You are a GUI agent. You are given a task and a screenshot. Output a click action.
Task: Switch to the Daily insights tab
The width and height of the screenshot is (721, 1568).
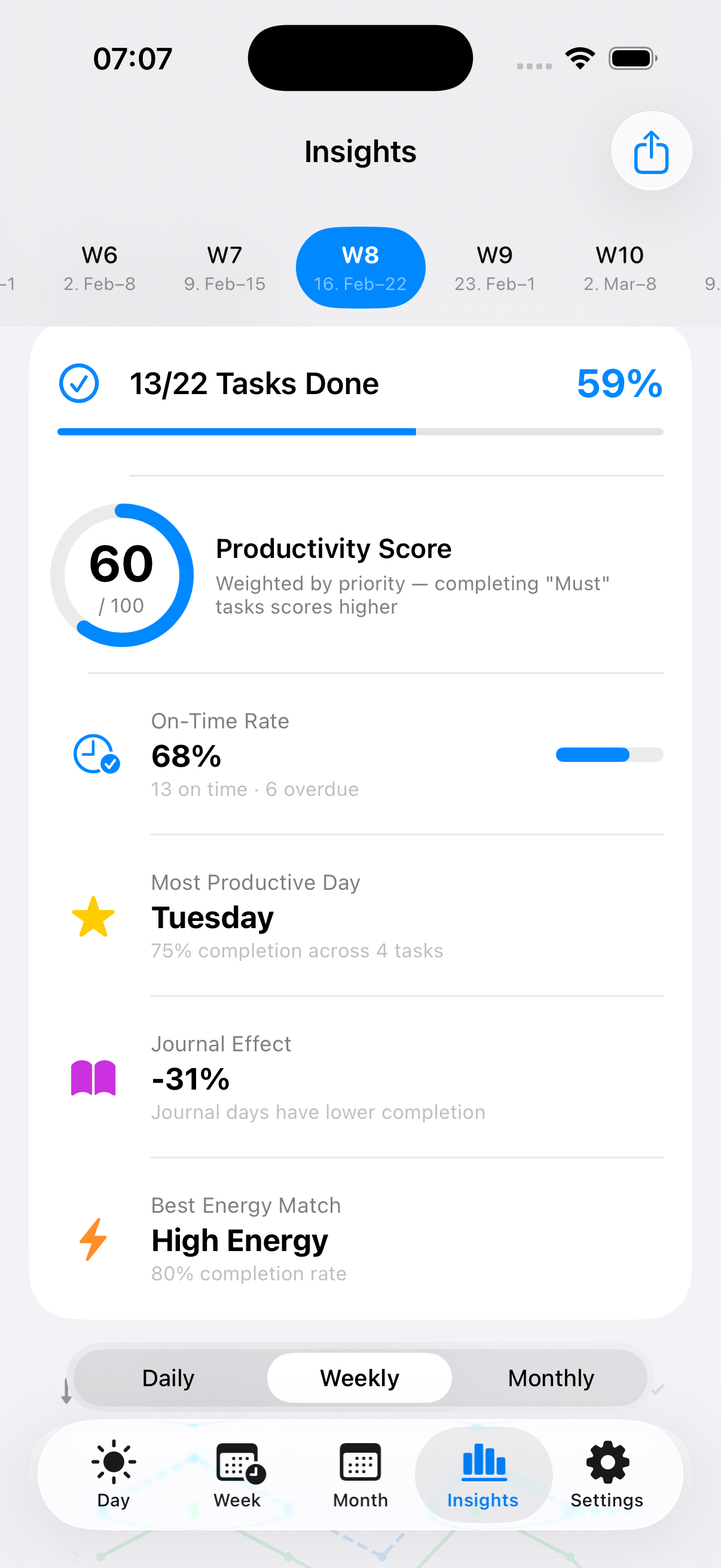(x=168, y=1377)
